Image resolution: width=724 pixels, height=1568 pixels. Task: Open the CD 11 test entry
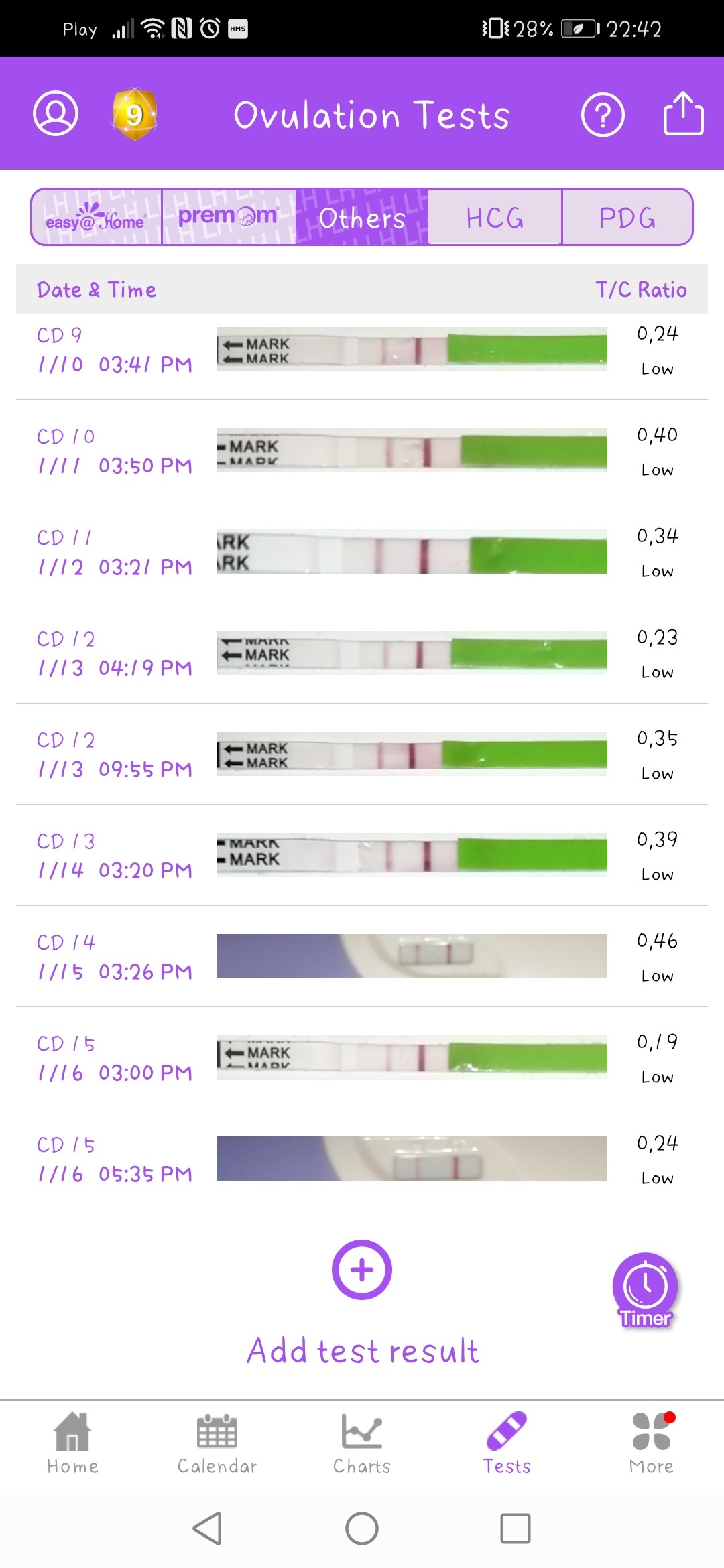tap(362, 552)
